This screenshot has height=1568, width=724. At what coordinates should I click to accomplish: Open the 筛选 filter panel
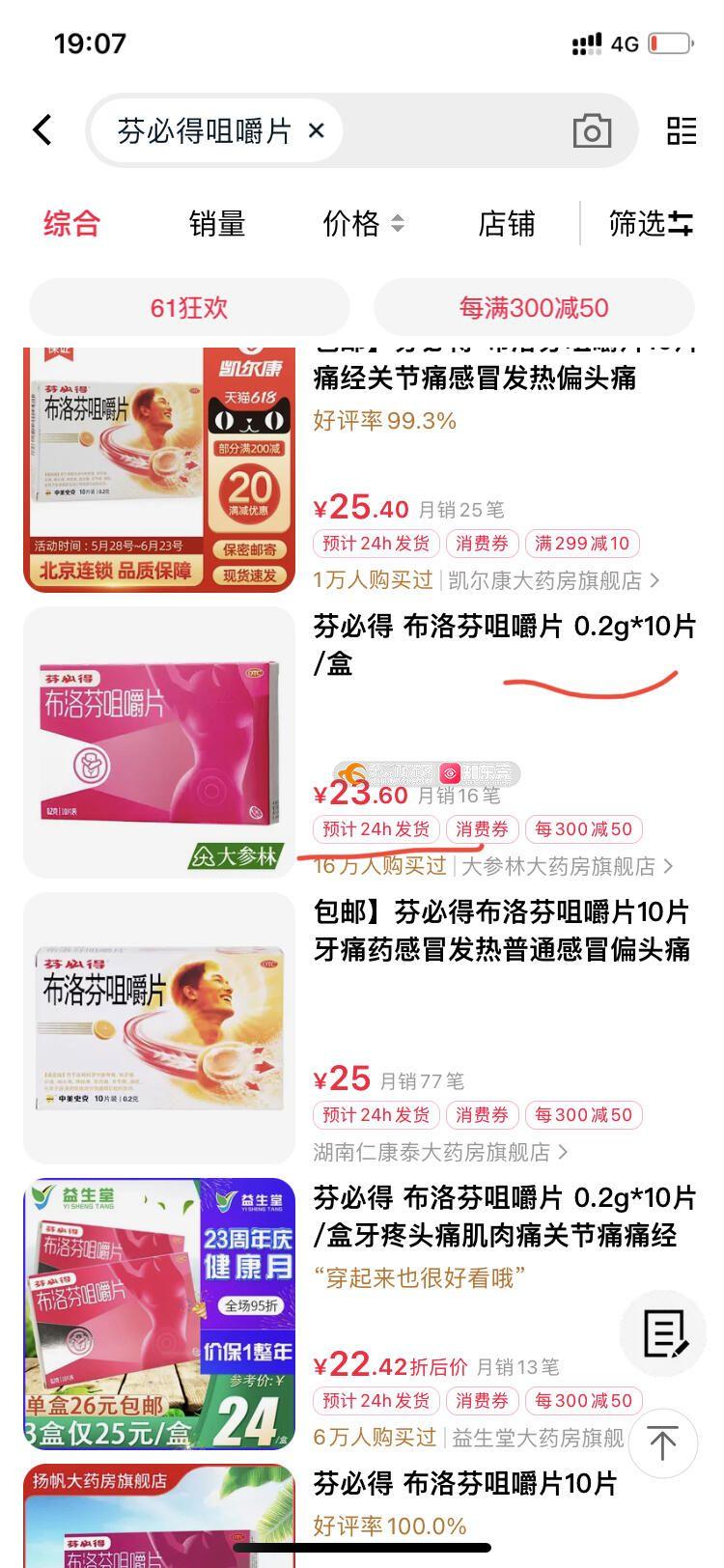[x=651, y=224]
